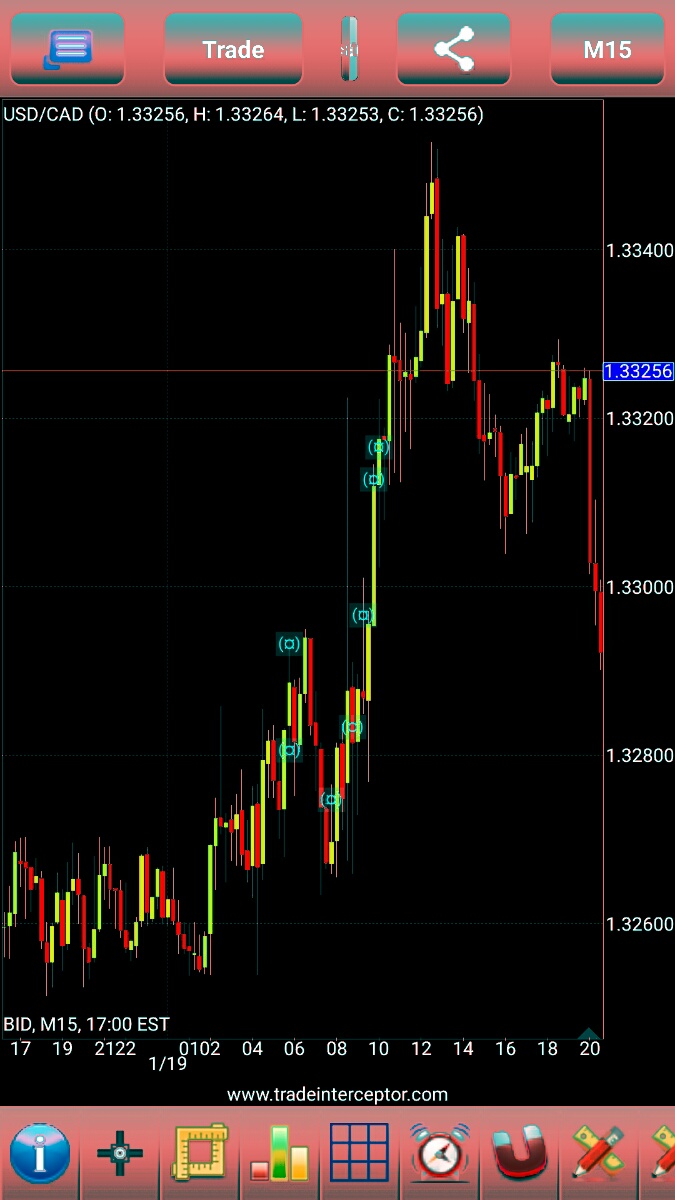Open the pencil and ruler drawing tools

[597, 1154]
